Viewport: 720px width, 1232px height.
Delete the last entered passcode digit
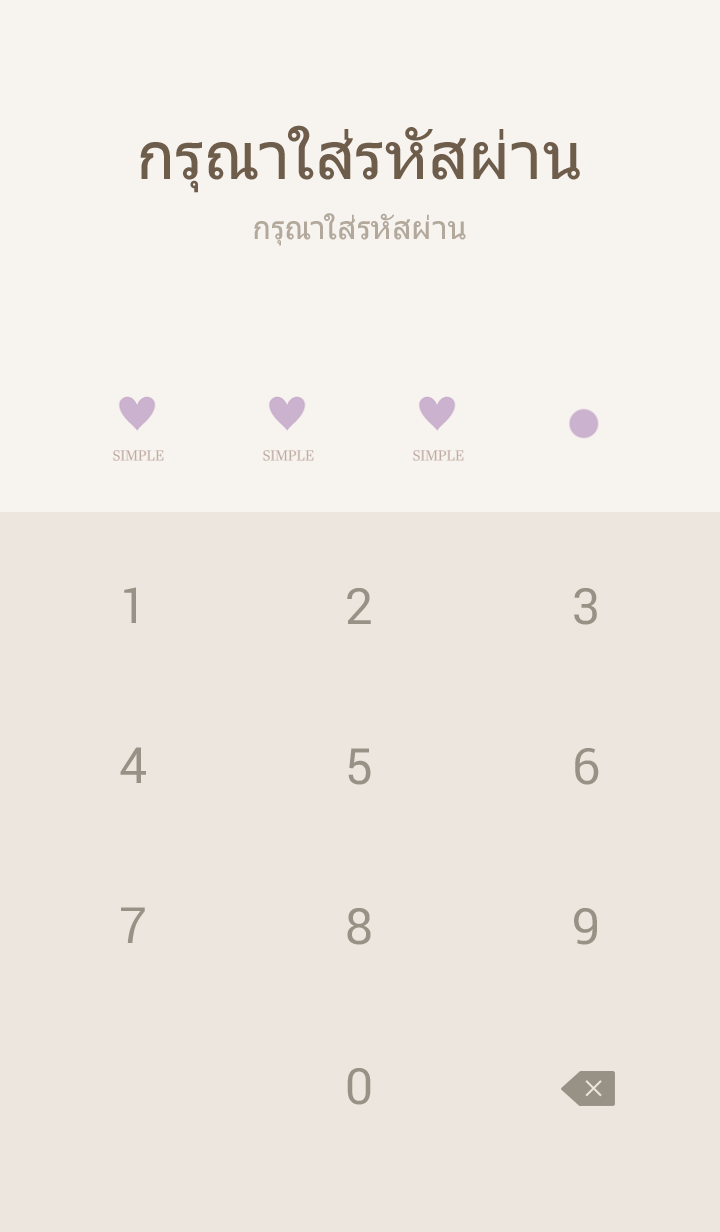click(588, 1088)
